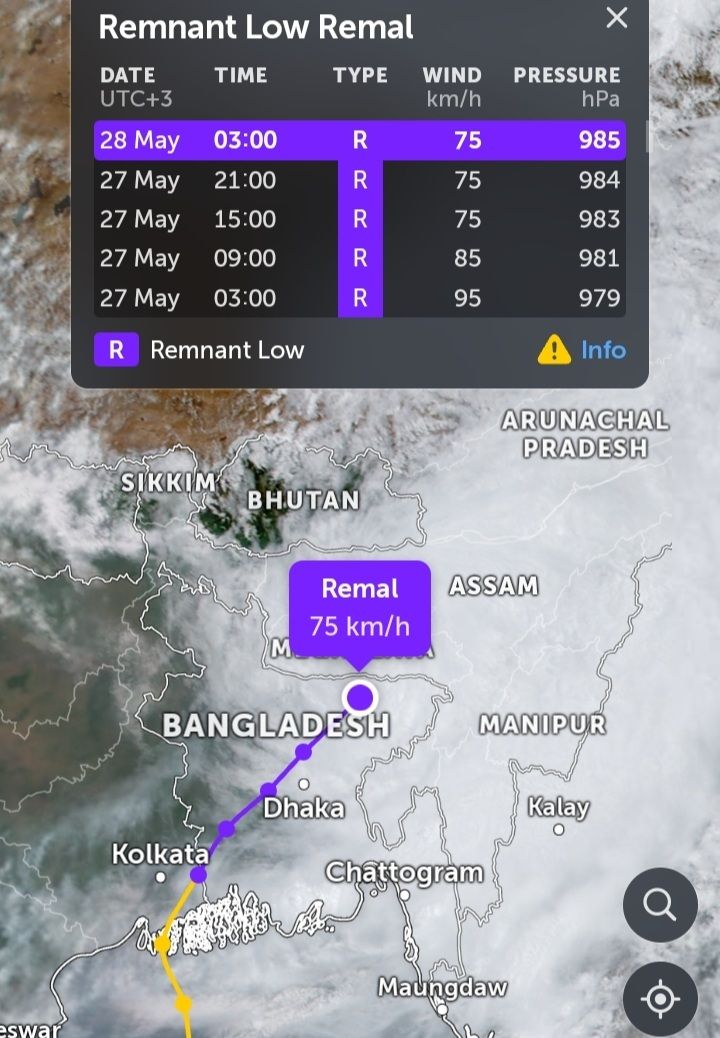Open the storm Info link
The image size is (720, 1038).
coord(602,350)
